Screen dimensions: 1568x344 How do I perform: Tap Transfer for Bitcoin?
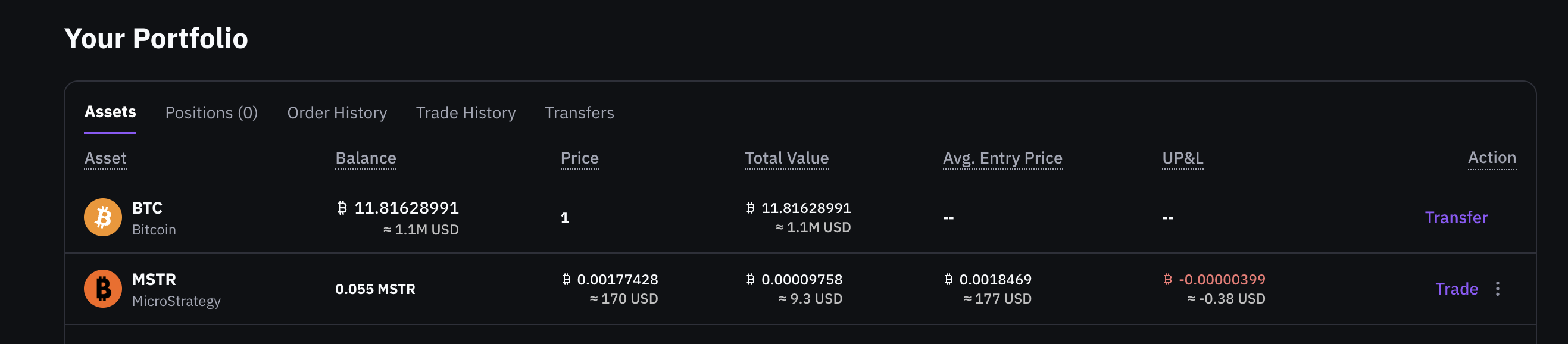coord(1455,217)
